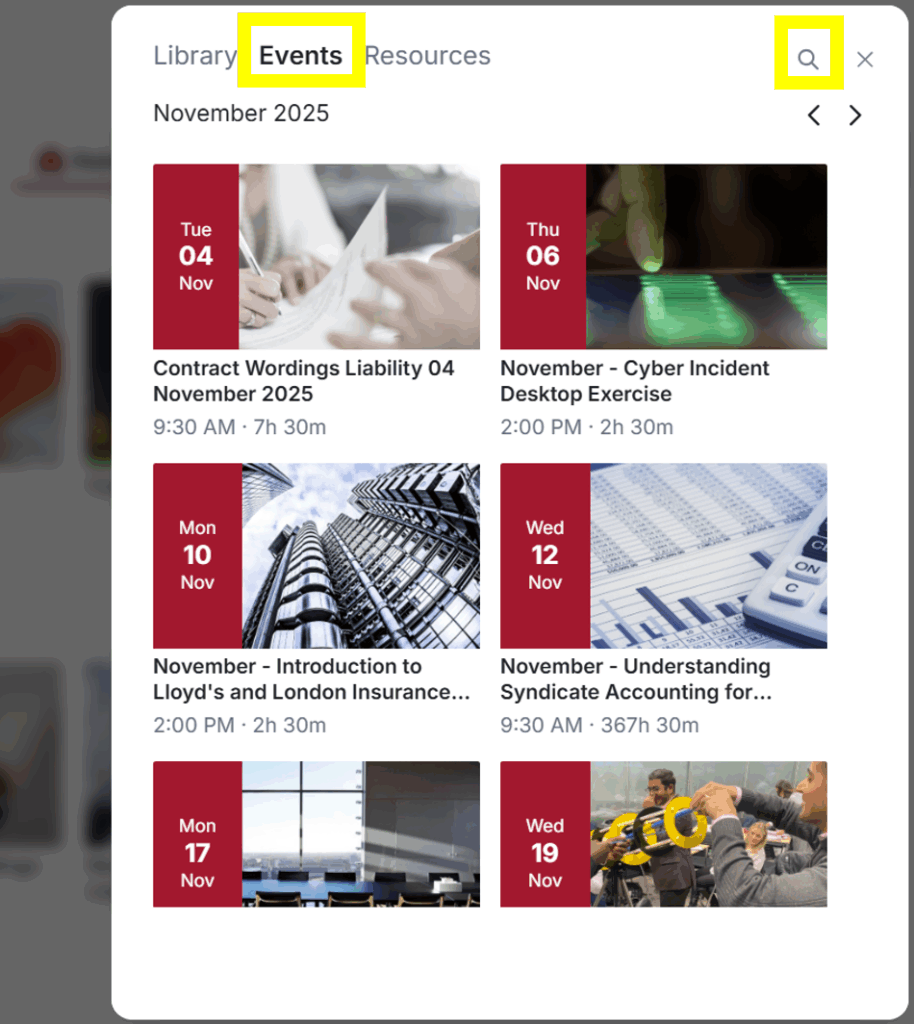Close the events panel

tap(865, 59)
